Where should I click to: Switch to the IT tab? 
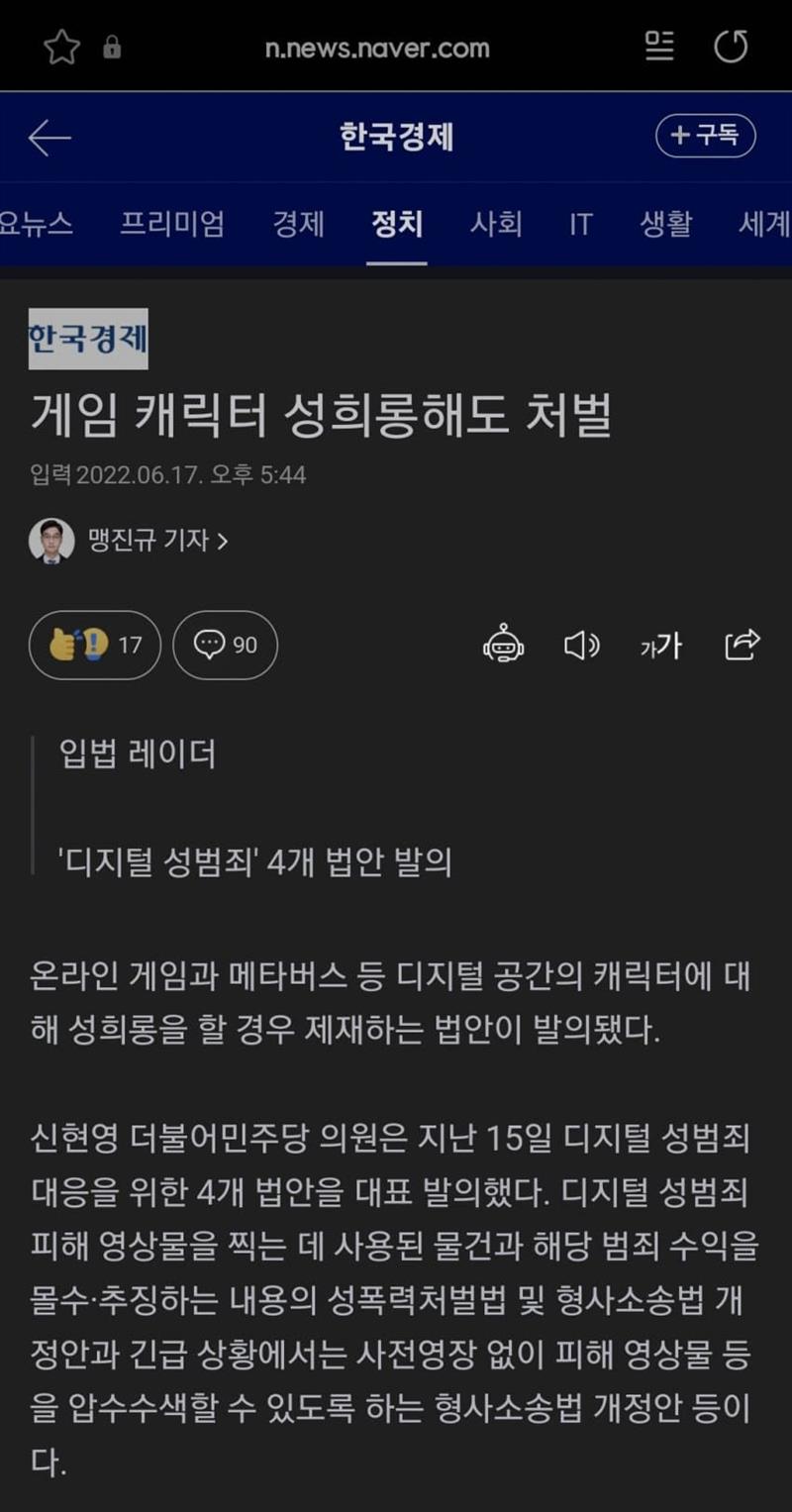coord(580,224)
